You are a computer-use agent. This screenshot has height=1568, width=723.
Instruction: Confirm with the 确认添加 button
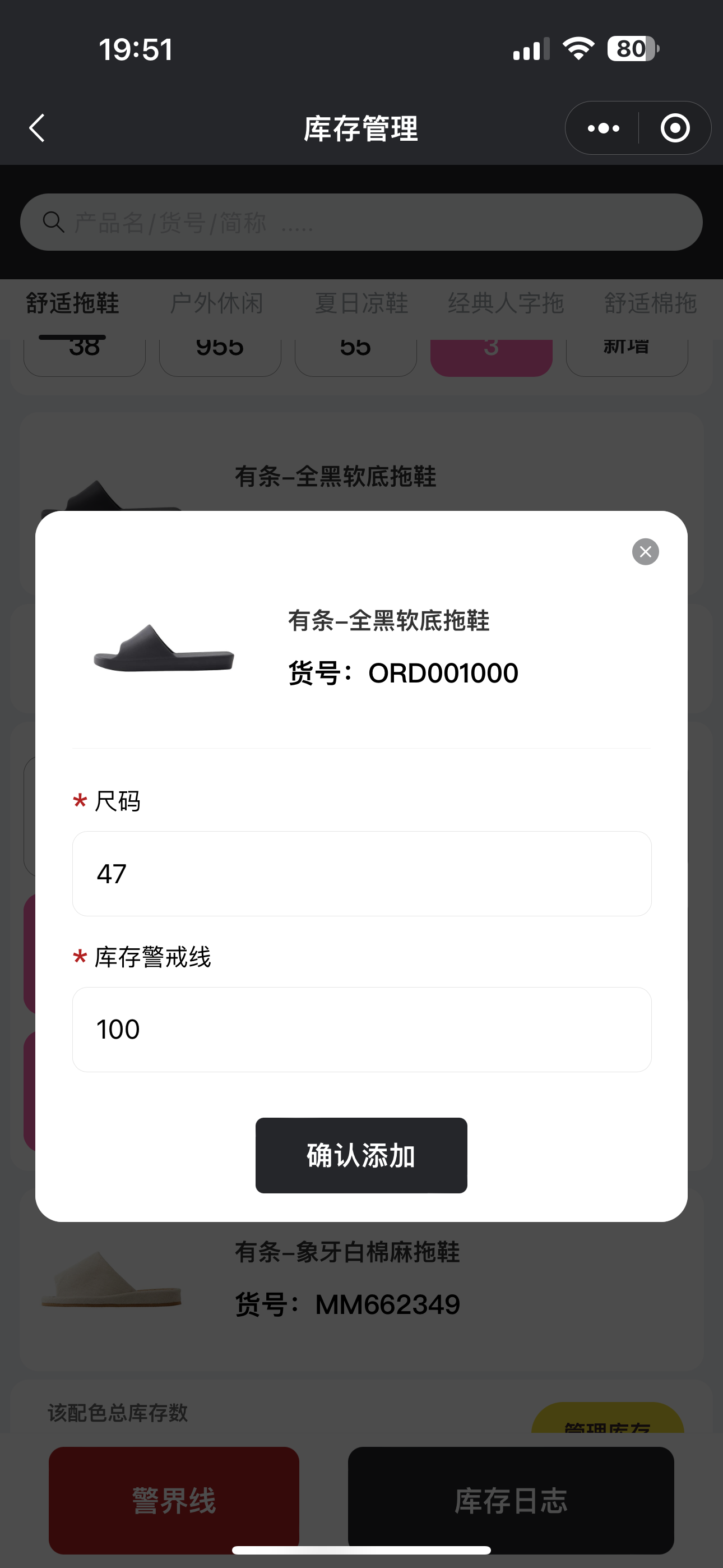click(x=361, y=1155)
